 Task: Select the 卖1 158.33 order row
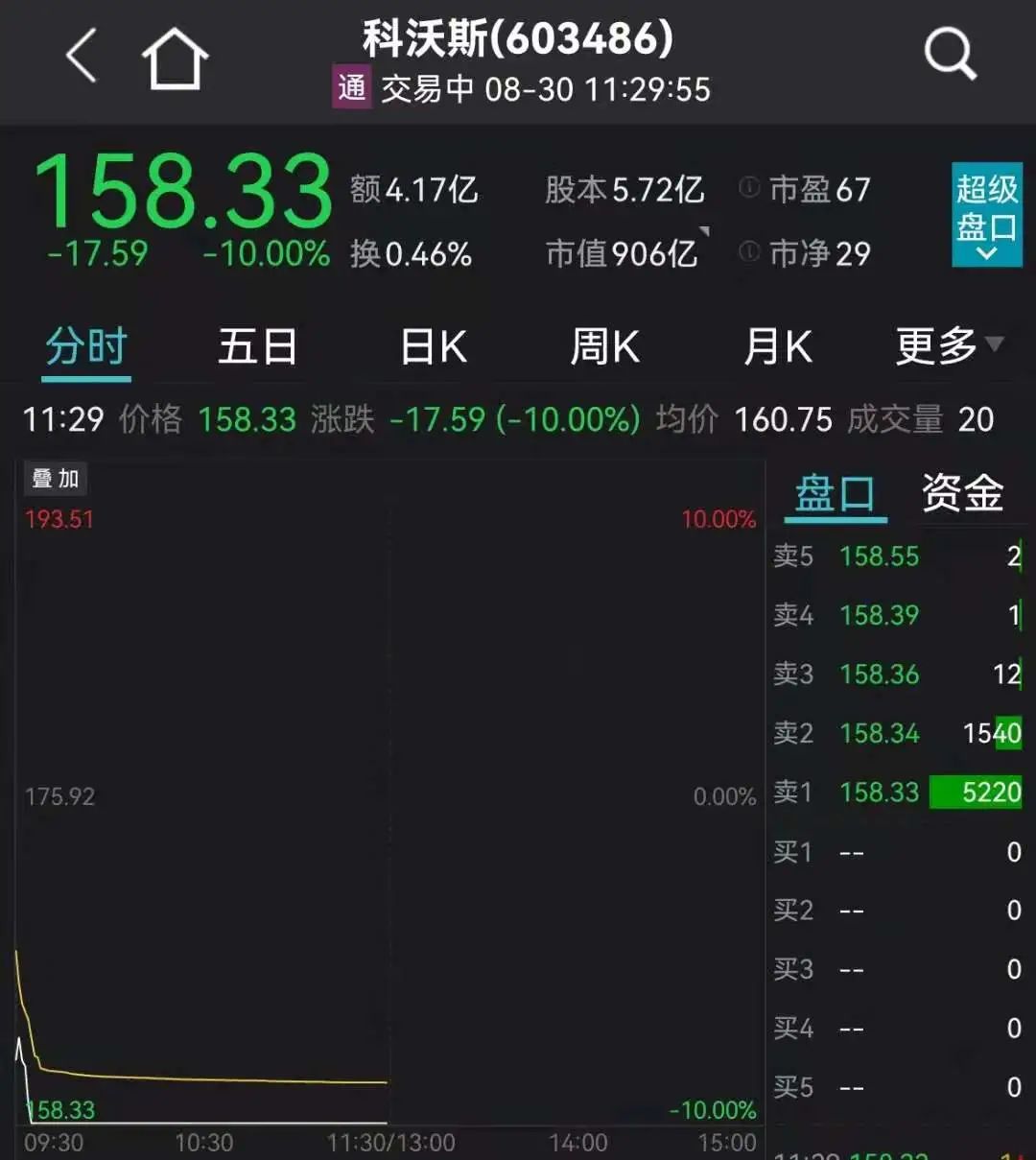click(x=897, y=793)
